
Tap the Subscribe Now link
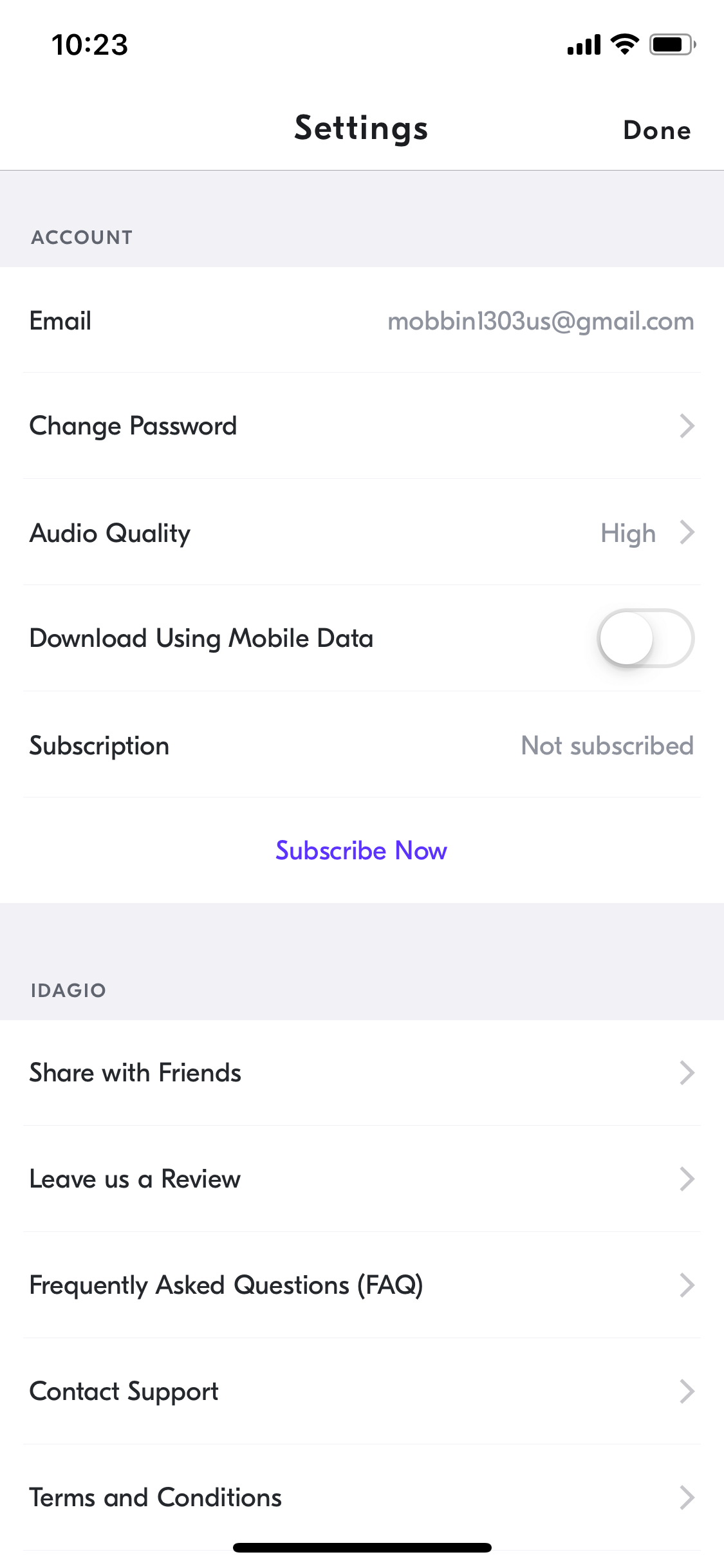pyautogui.click(x=362, y=850)
